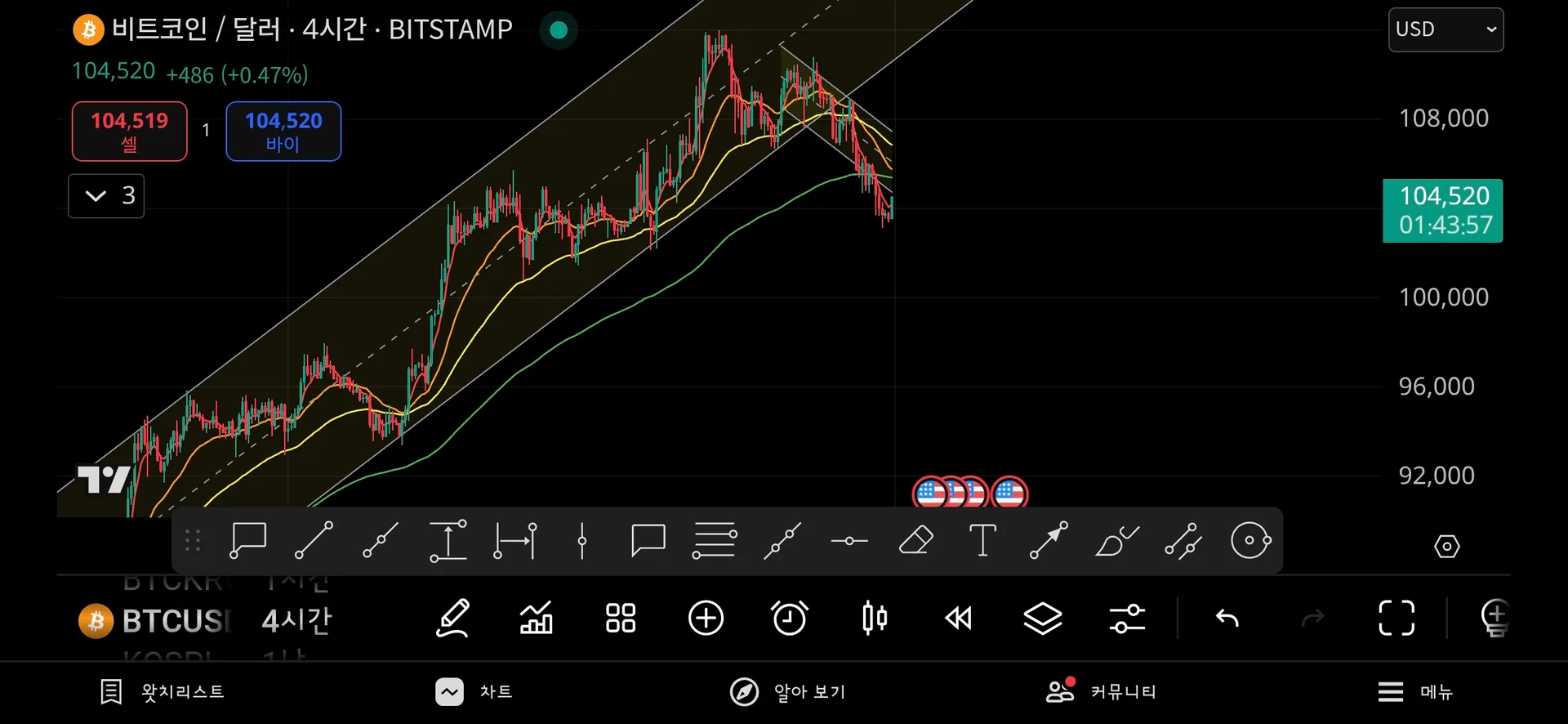Choose the text tool in drawing toolbar
The image size is (1568, 724).
pyautogui.click(x=982, y=540)
